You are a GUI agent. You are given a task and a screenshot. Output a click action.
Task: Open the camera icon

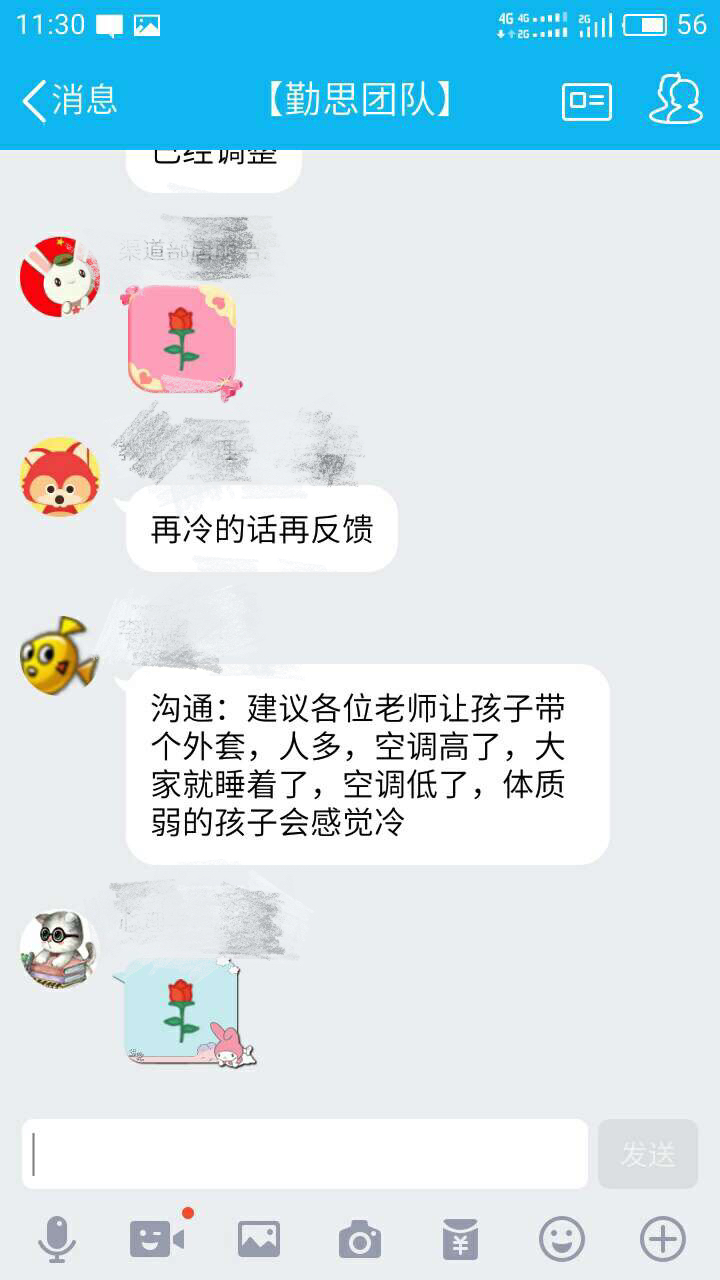click(360, 1240)
